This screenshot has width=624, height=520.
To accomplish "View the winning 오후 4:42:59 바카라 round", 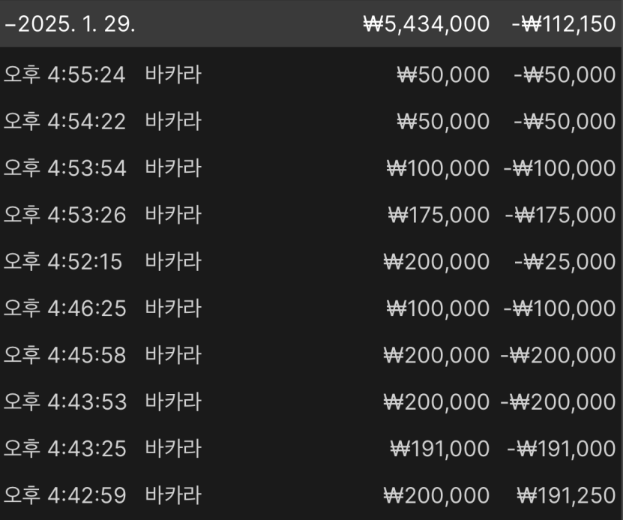I will point(310,495).
